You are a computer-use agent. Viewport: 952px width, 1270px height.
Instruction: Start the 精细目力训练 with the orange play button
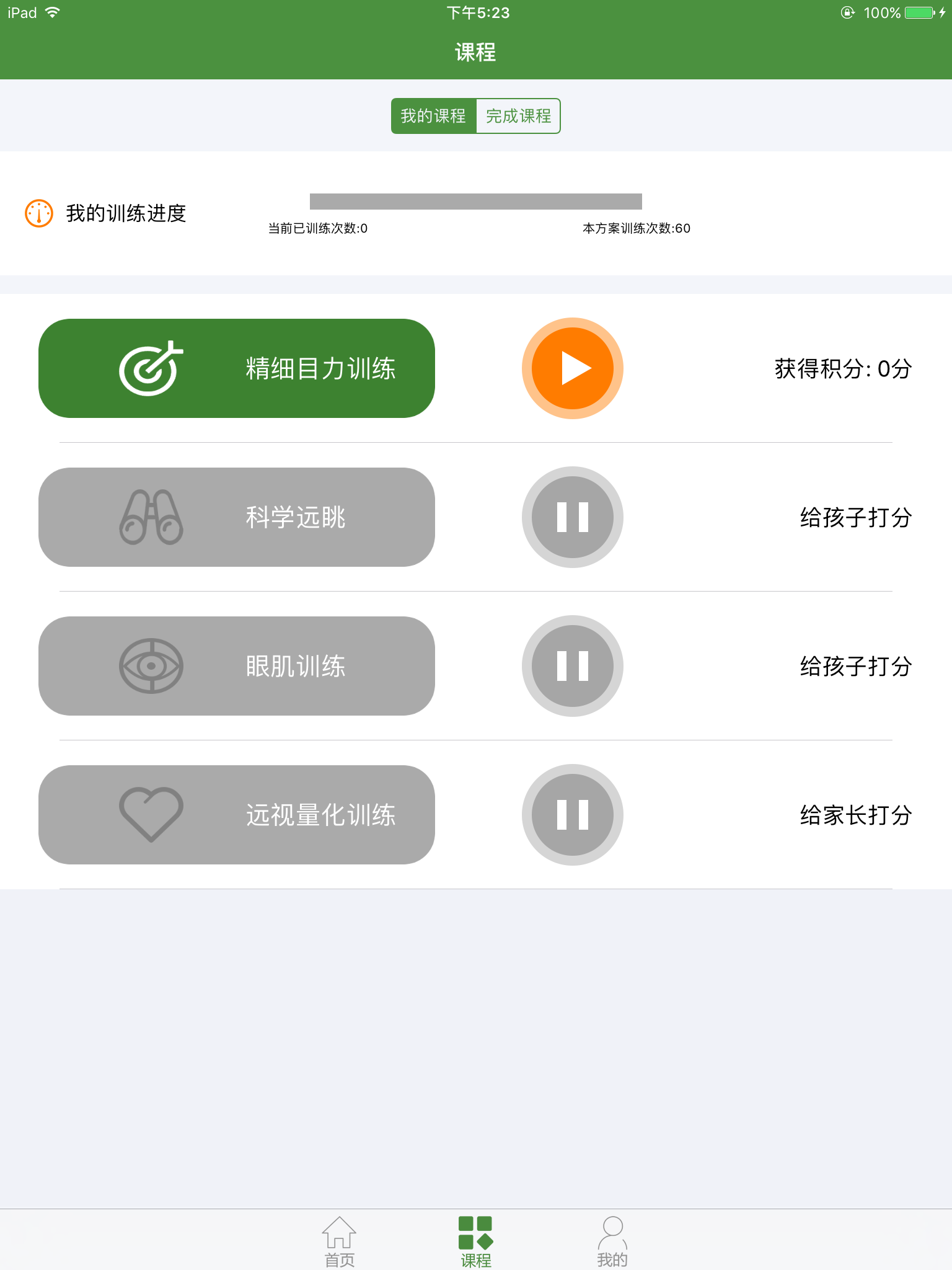[x=572, y=368]
